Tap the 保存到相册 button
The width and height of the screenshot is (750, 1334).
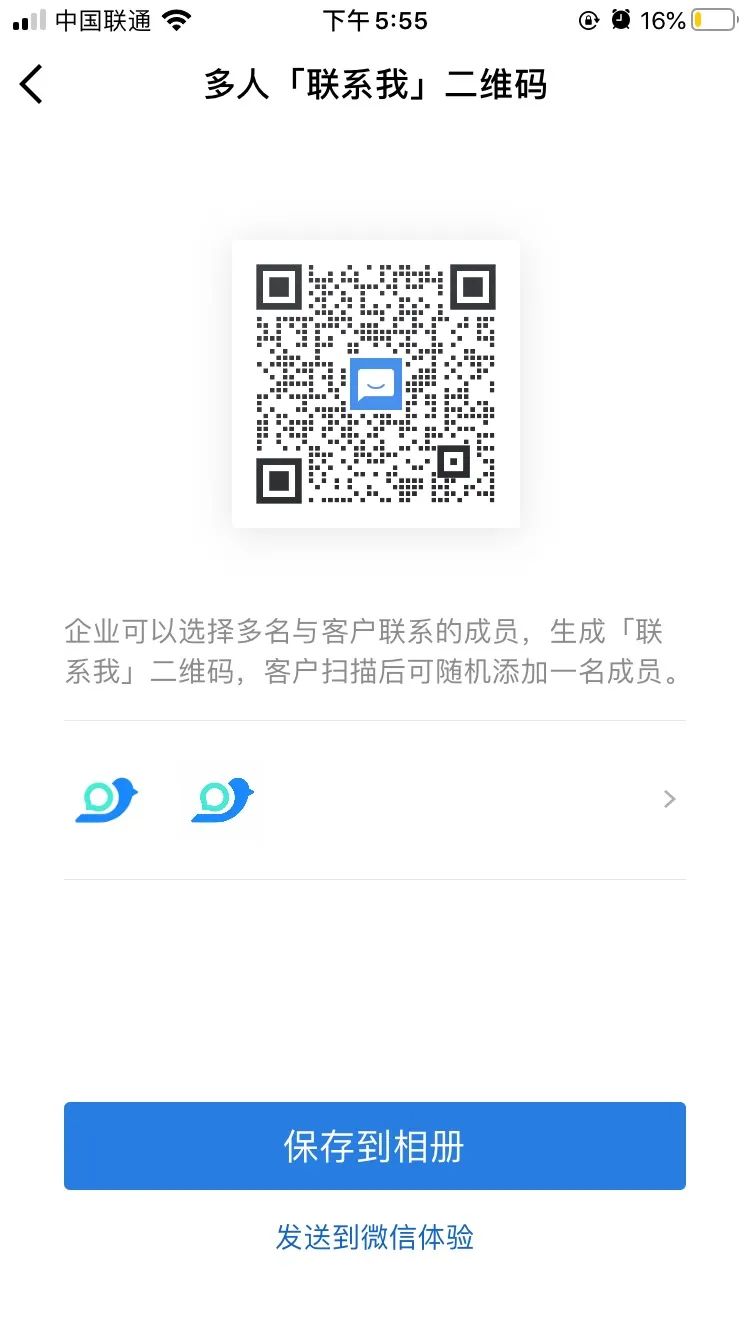point(374,1146)
